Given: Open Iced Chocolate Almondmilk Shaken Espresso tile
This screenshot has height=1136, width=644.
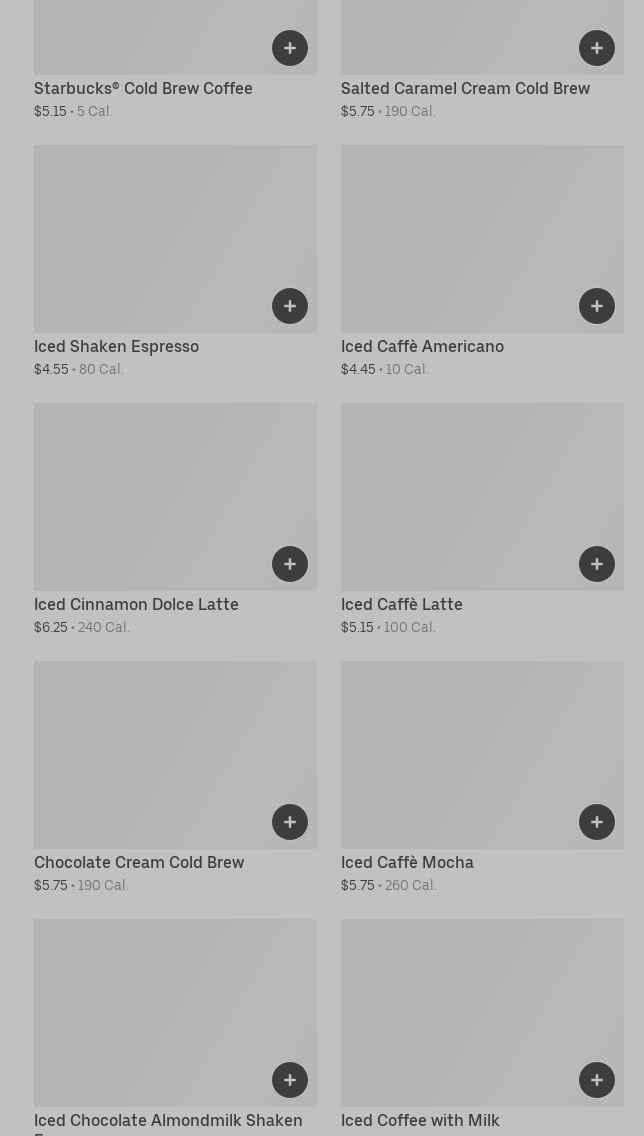Looking at the screenshot, I should tap(150, 1005).
